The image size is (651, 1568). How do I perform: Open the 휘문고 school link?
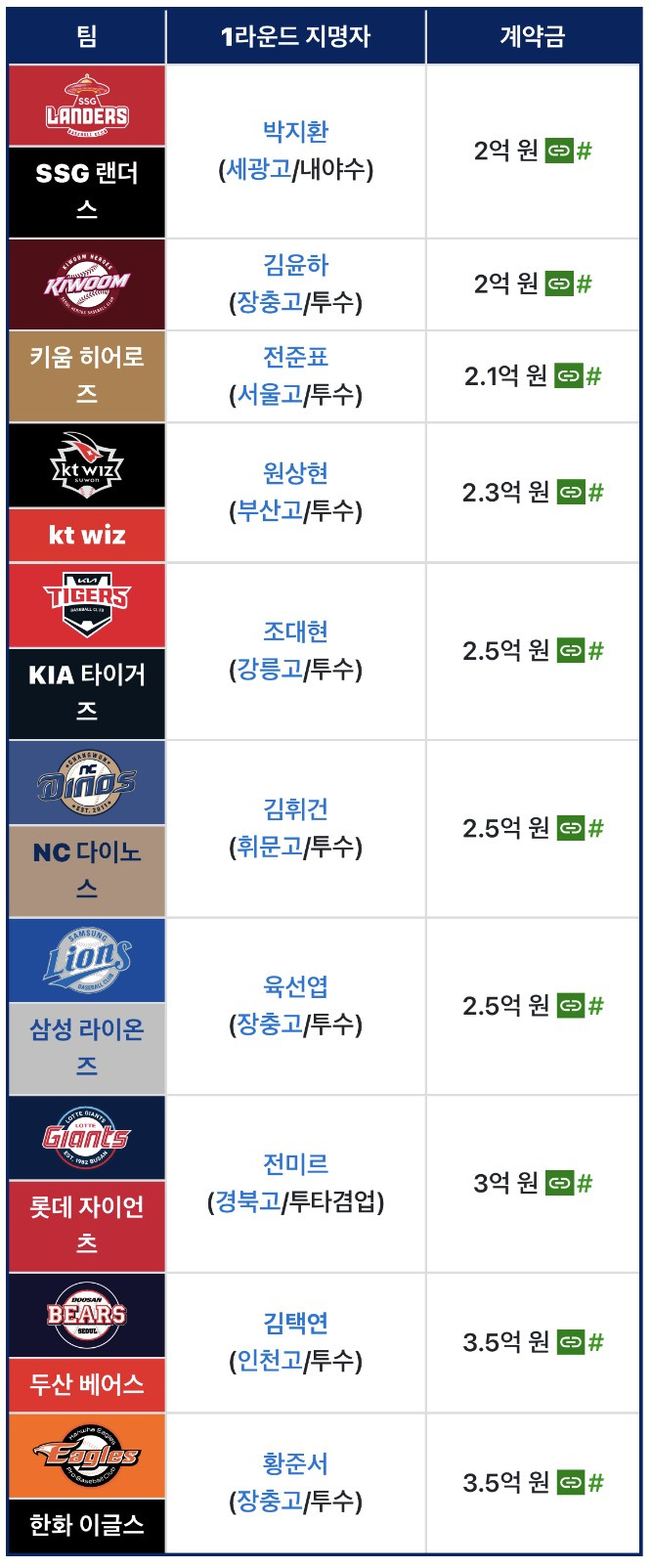(x=270, y=848)
